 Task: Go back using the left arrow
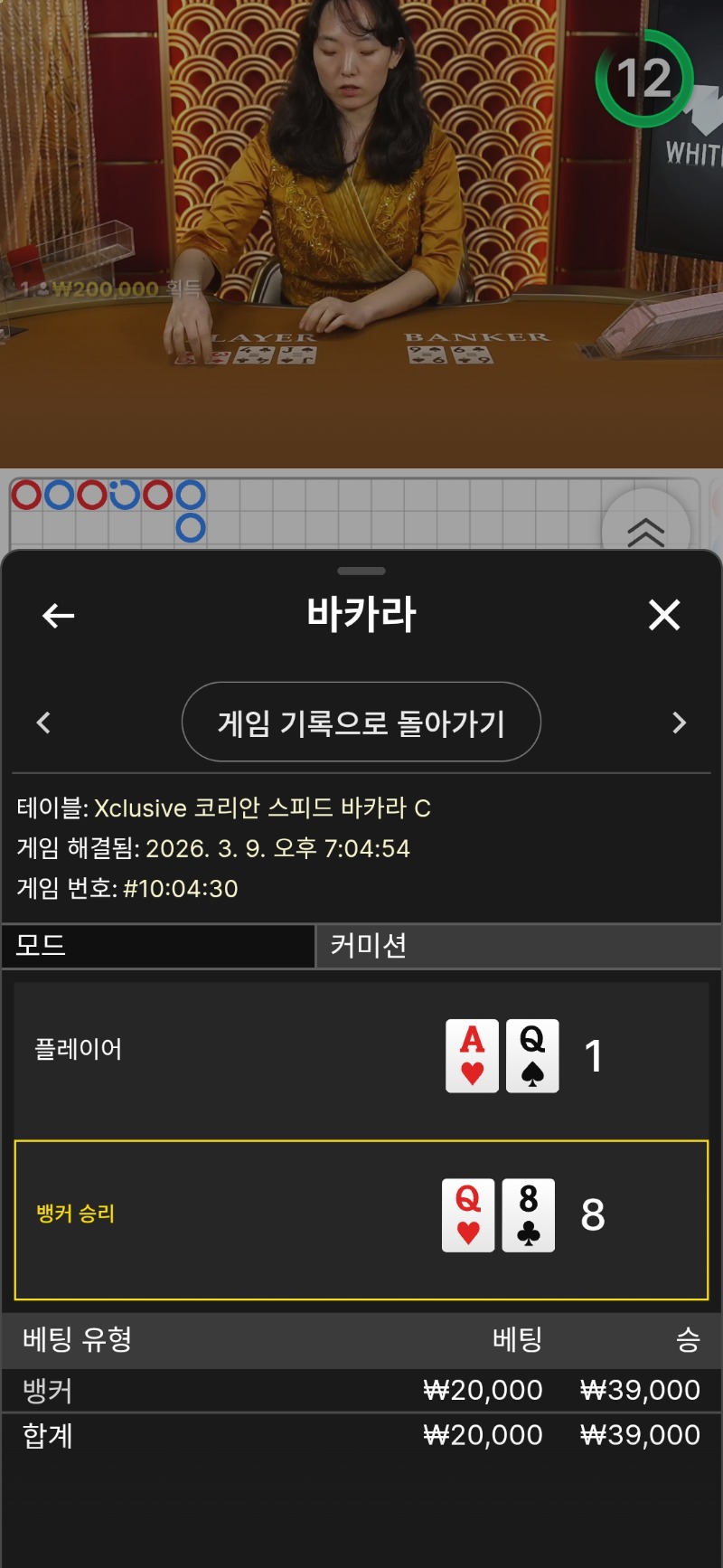click(x=59, y=616)
